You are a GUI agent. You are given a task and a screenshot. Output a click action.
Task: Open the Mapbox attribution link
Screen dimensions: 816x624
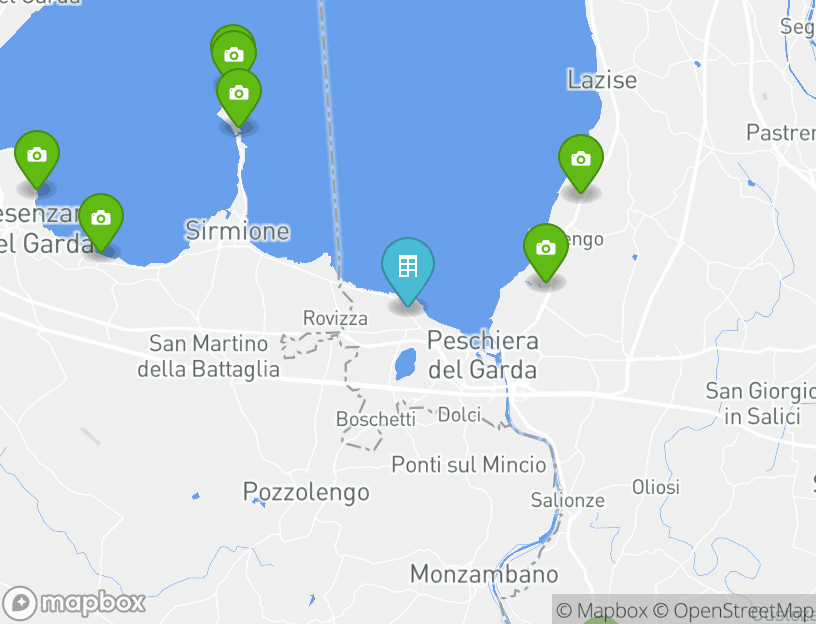[602, 610]
